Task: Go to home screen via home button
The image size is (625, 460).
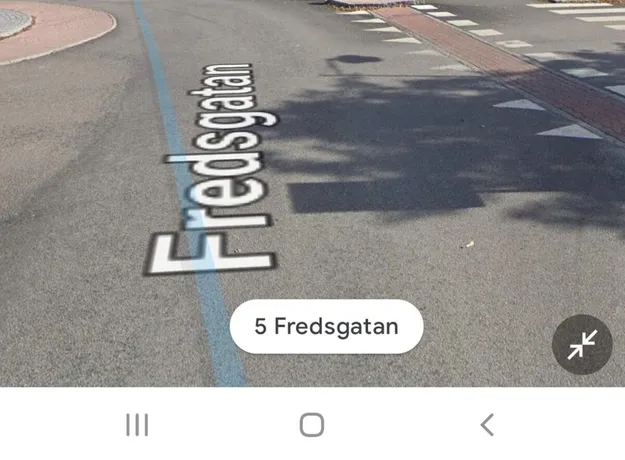Action: coord(312,425)
